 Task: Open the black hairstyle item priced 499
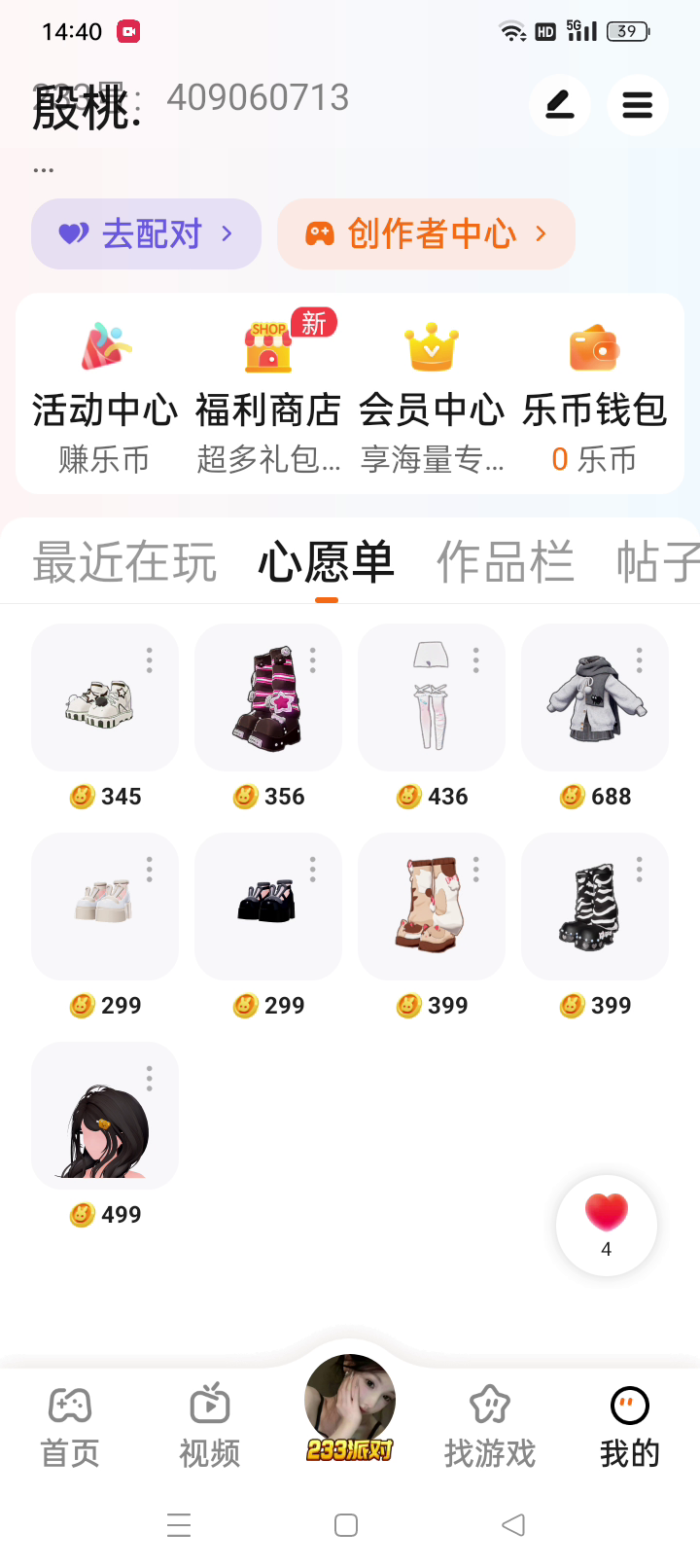105,1116
